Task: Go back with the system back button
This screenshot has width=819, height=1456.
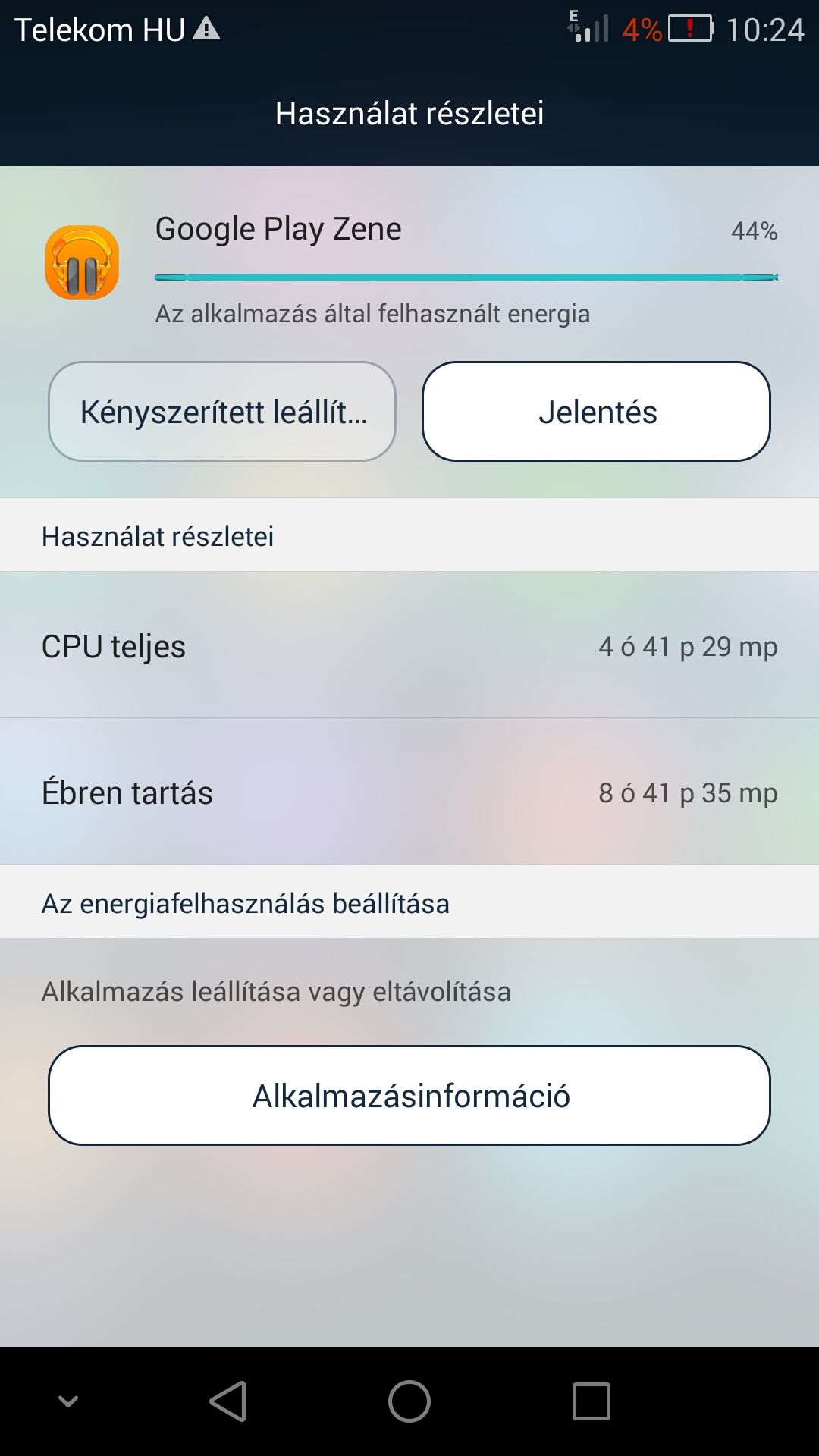Action: pyautogui.click(x=228, y=1401)
